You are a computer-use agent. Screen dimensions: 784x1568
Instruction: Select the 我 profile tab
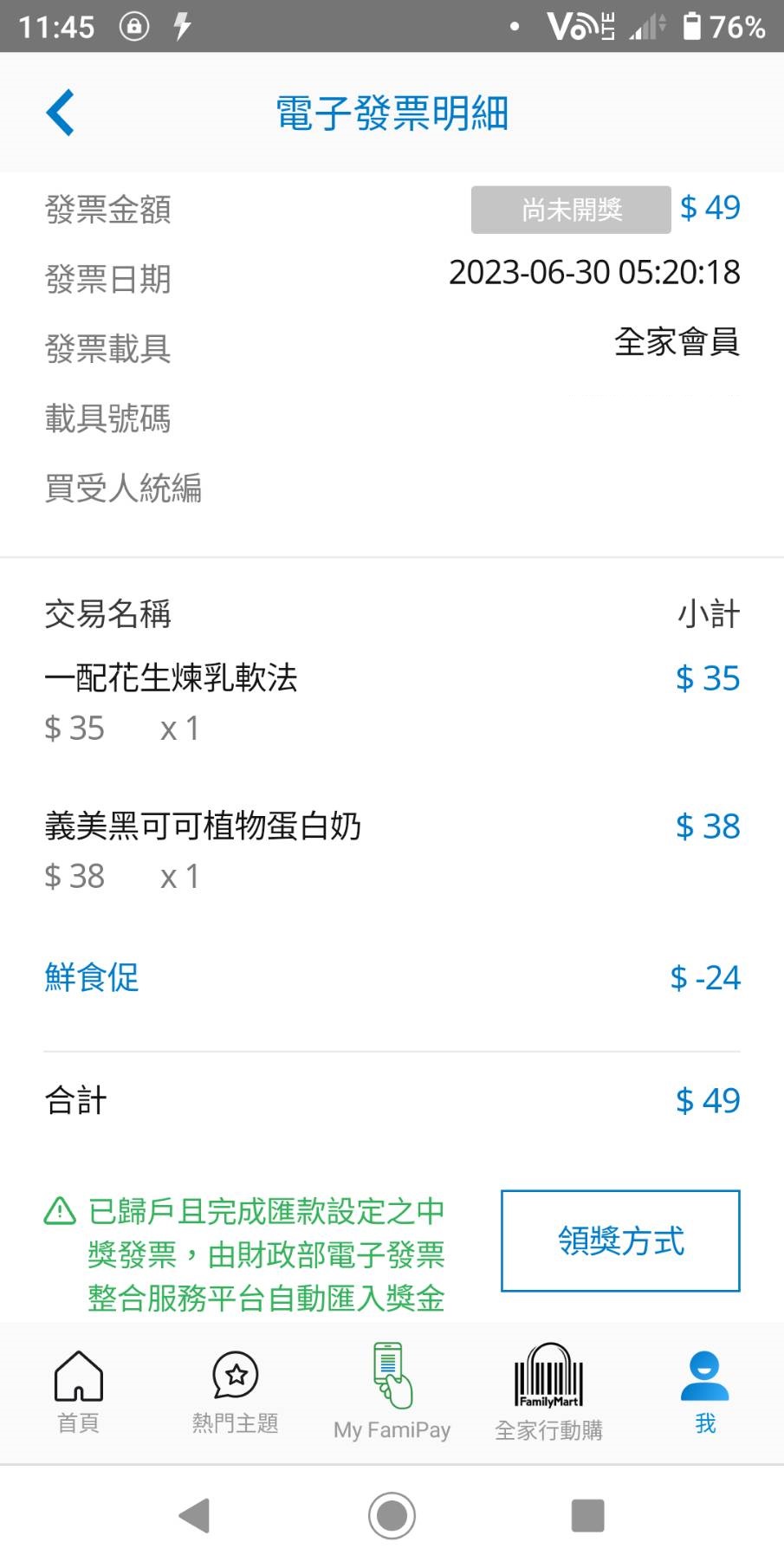(705, 1391)
